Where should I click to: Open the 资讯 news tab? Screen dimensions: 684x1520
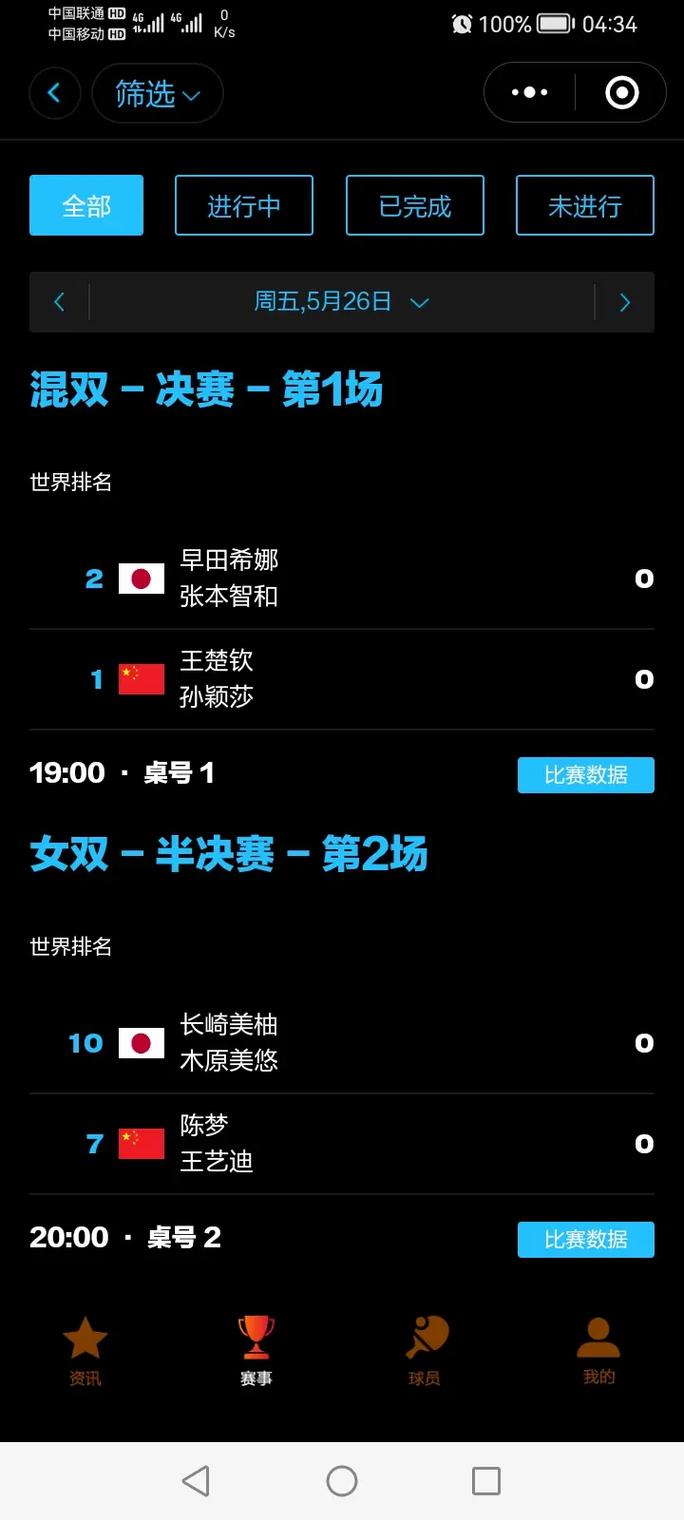[85, 1351]
